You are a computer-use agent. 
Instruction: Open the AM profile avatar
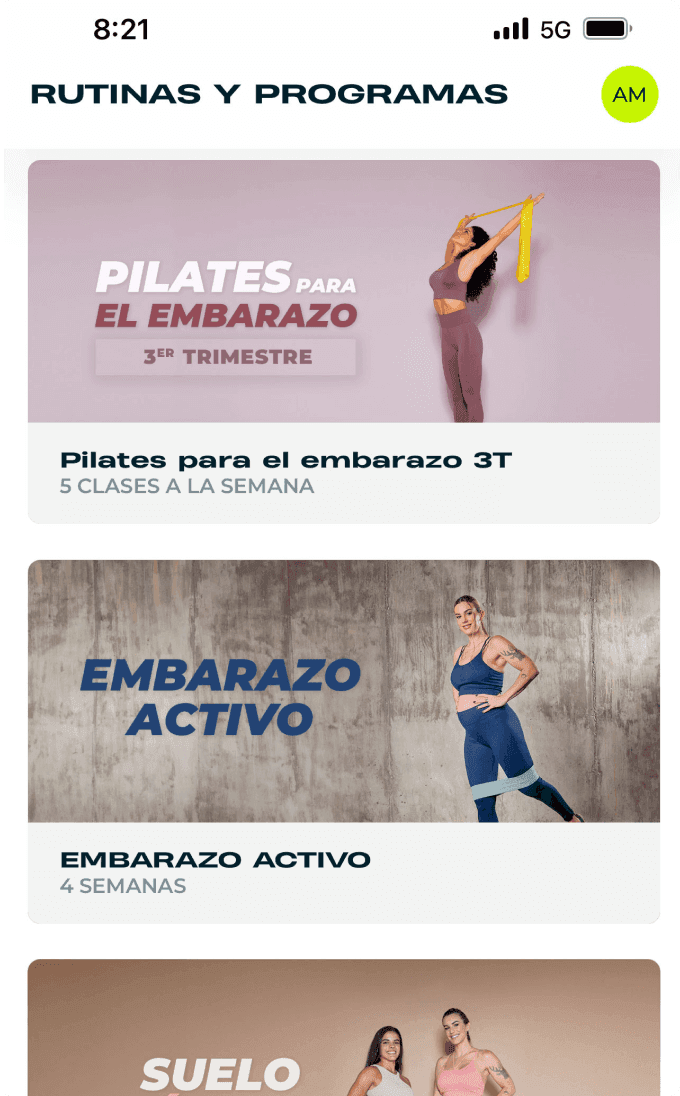[629, 95]
